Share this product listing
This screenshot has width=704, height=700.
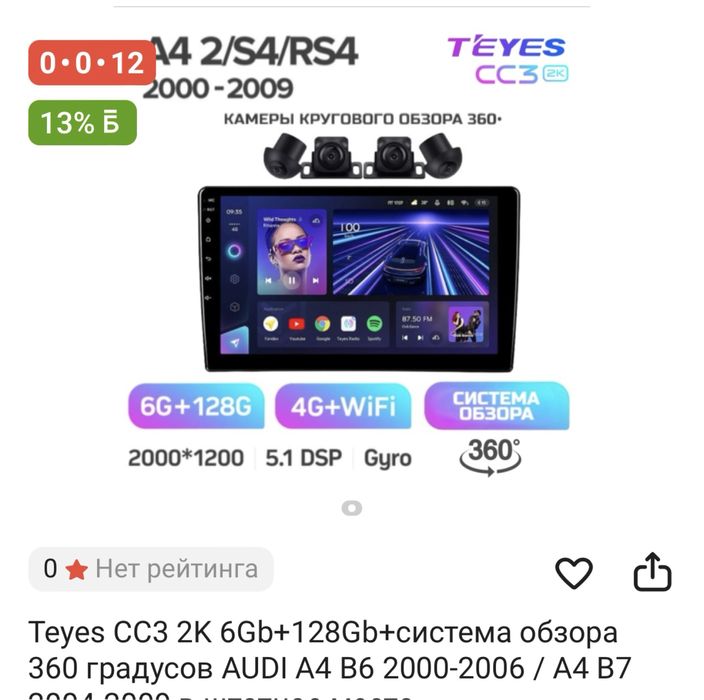coord(652,572)
